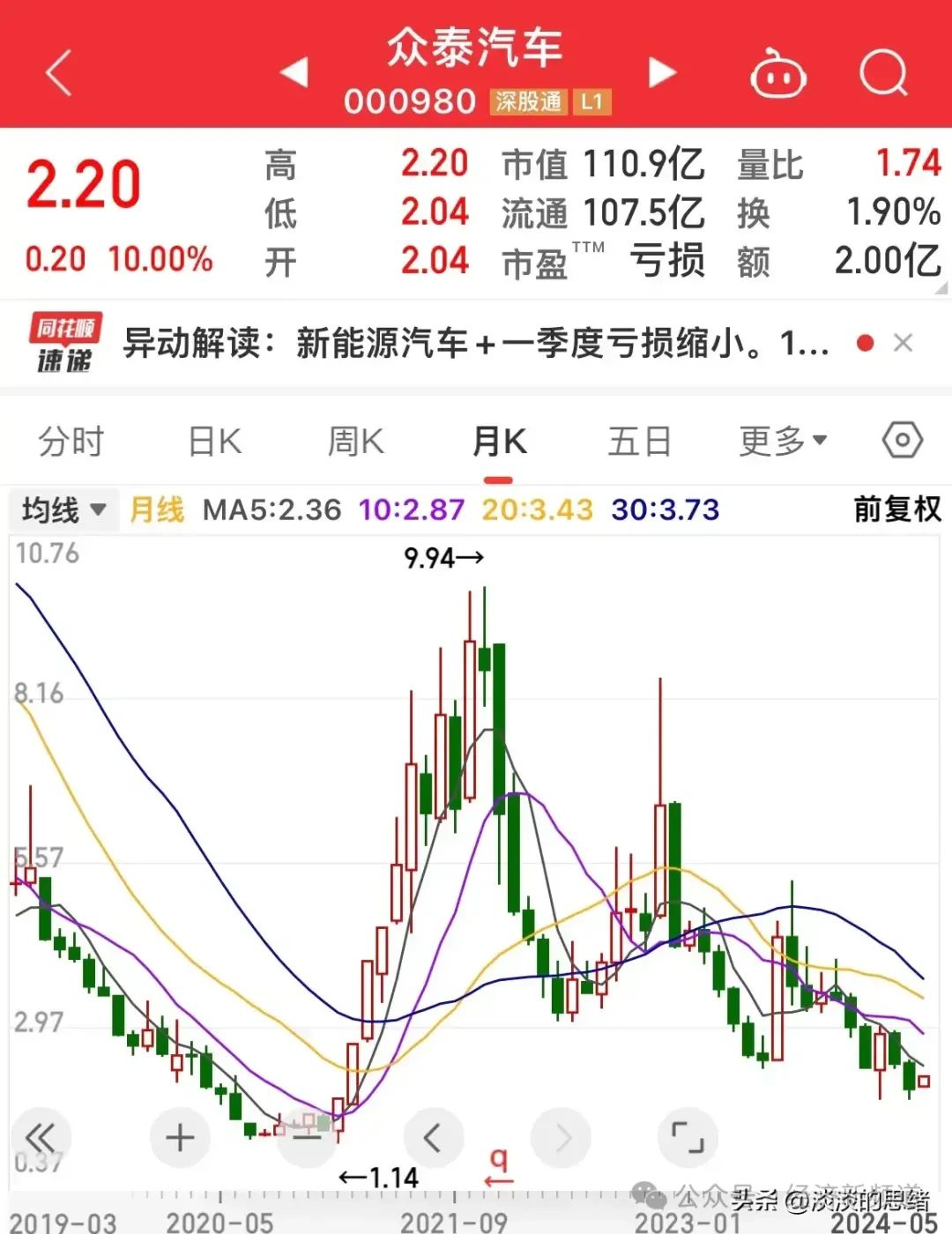Move chart to the previous candle
The image size is (952, 1234).
[x=432, y=1138]
